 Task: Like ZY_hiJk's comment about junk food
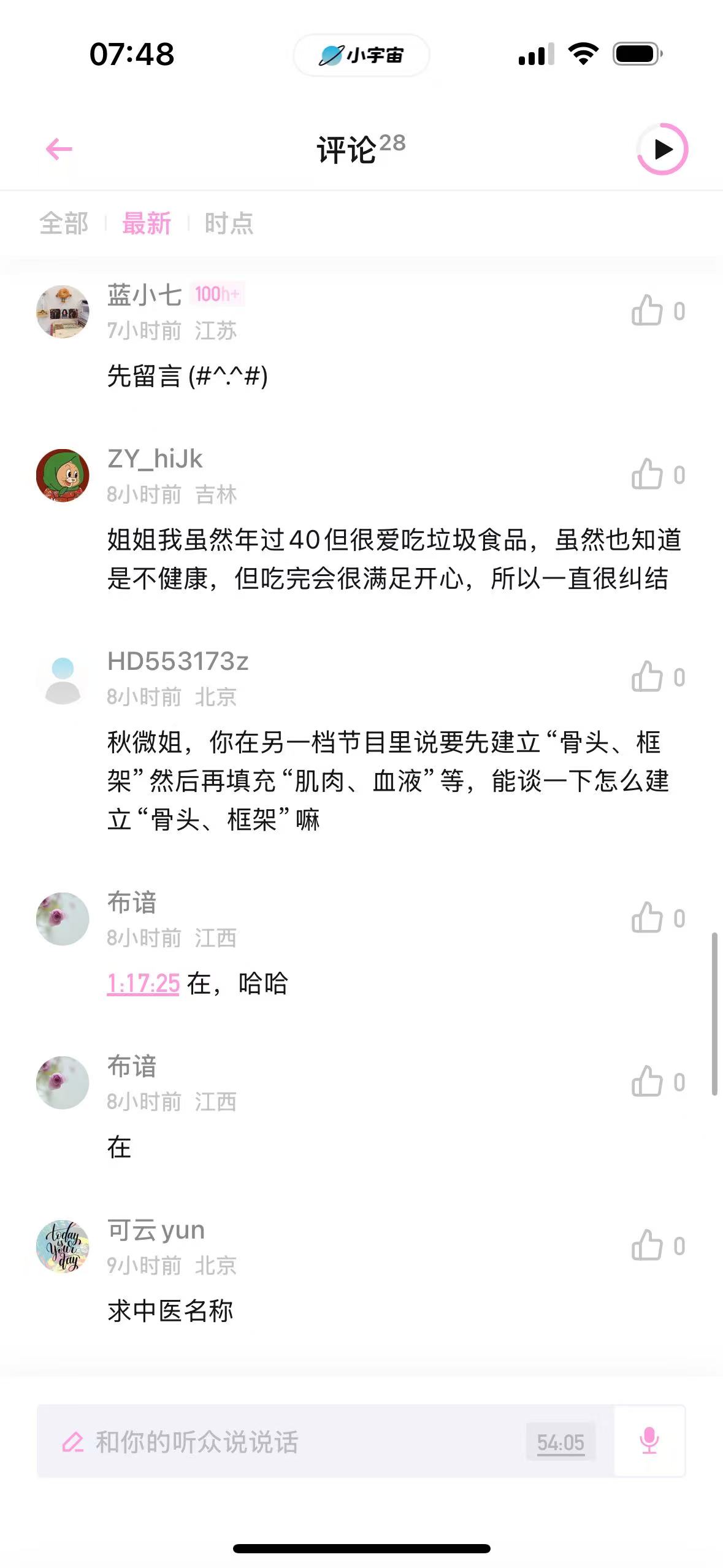[x=648, y=474]
